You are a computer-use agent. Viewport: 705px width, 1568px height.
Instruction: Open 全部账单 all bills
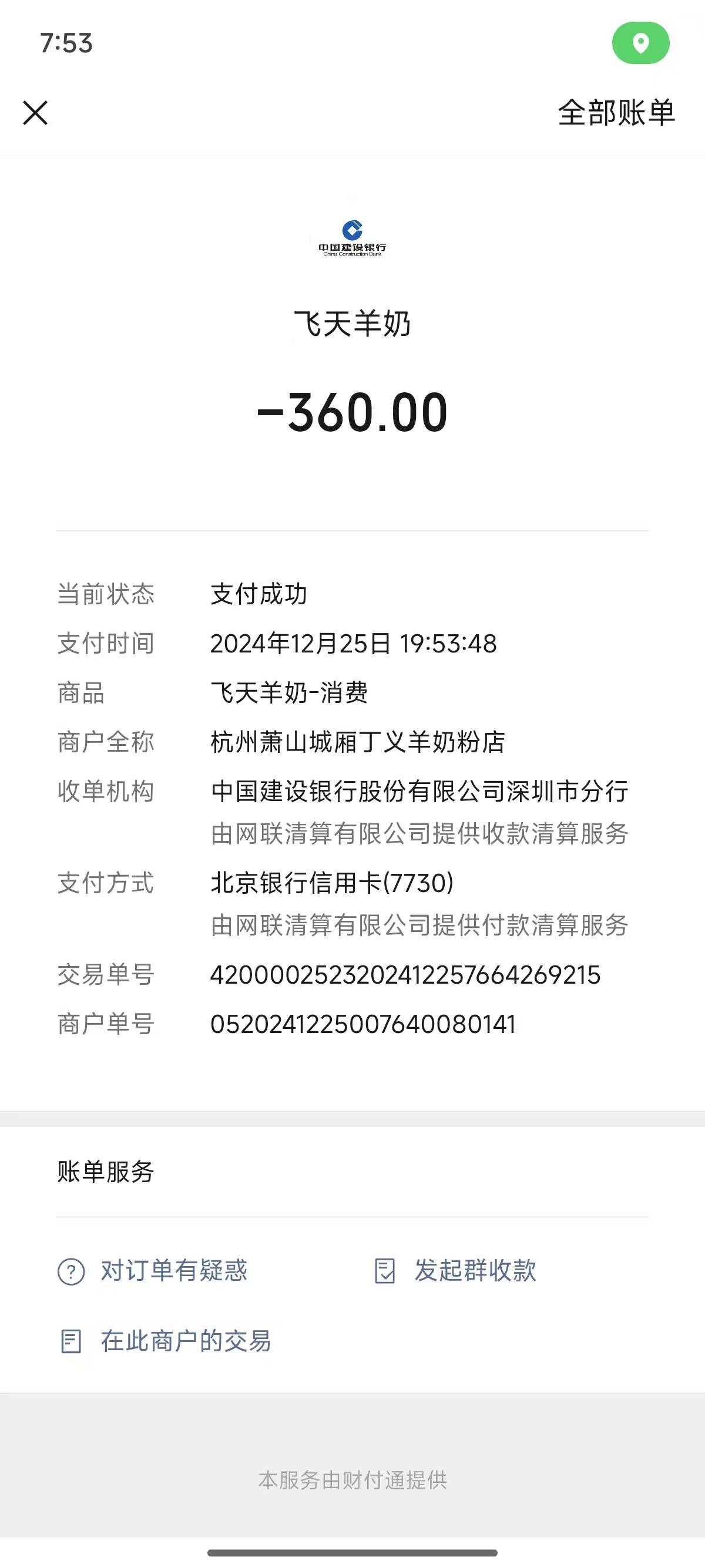616,113
